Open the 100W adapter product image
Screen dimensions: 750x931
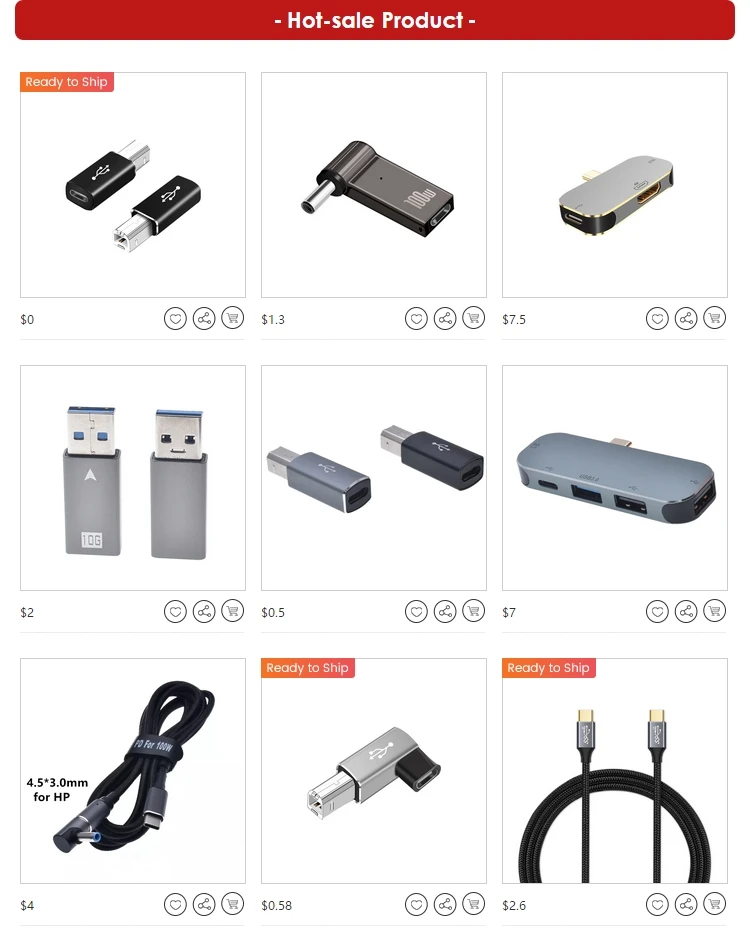[374, 185]
